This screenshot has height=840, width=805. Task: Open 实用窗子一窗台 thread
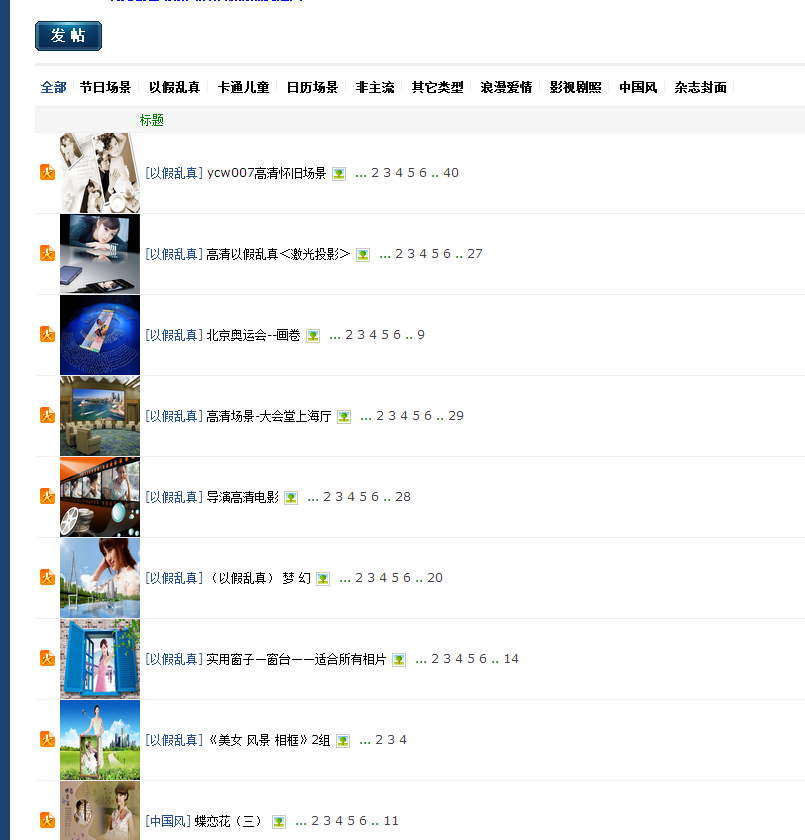click(x=295, y=659)
